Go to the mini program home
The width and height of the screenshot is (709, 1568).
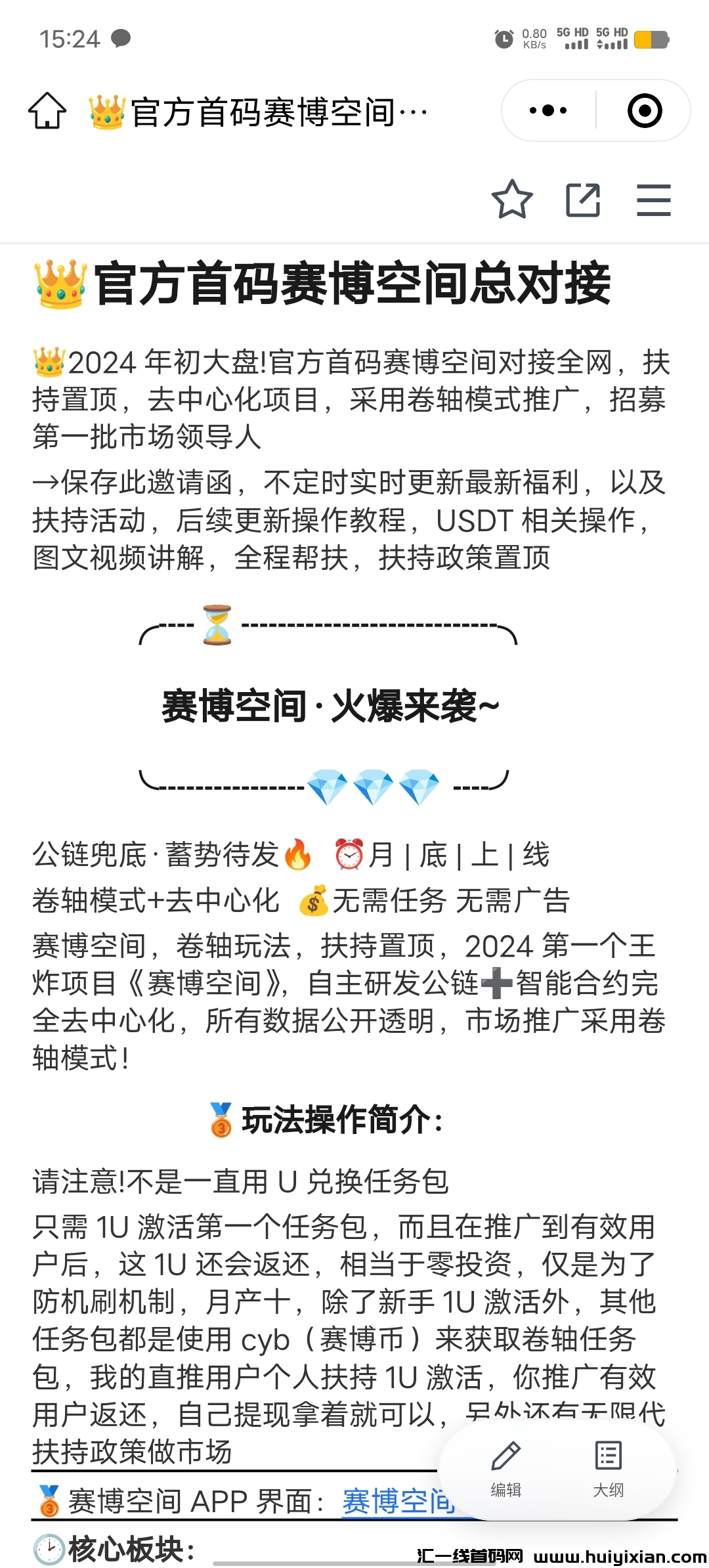[47, 110]
